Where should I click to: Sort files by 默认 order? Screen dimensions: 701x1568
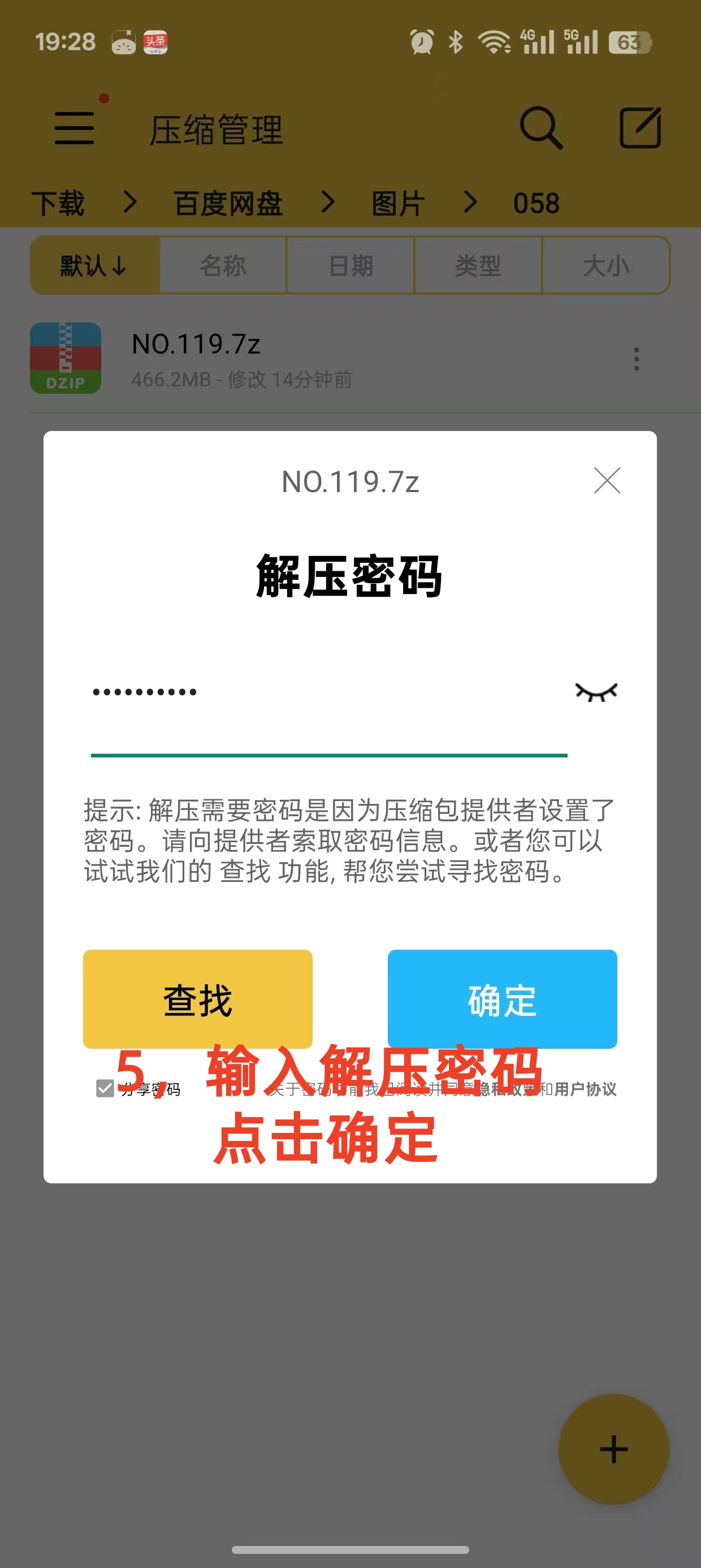tap(95, 266)
